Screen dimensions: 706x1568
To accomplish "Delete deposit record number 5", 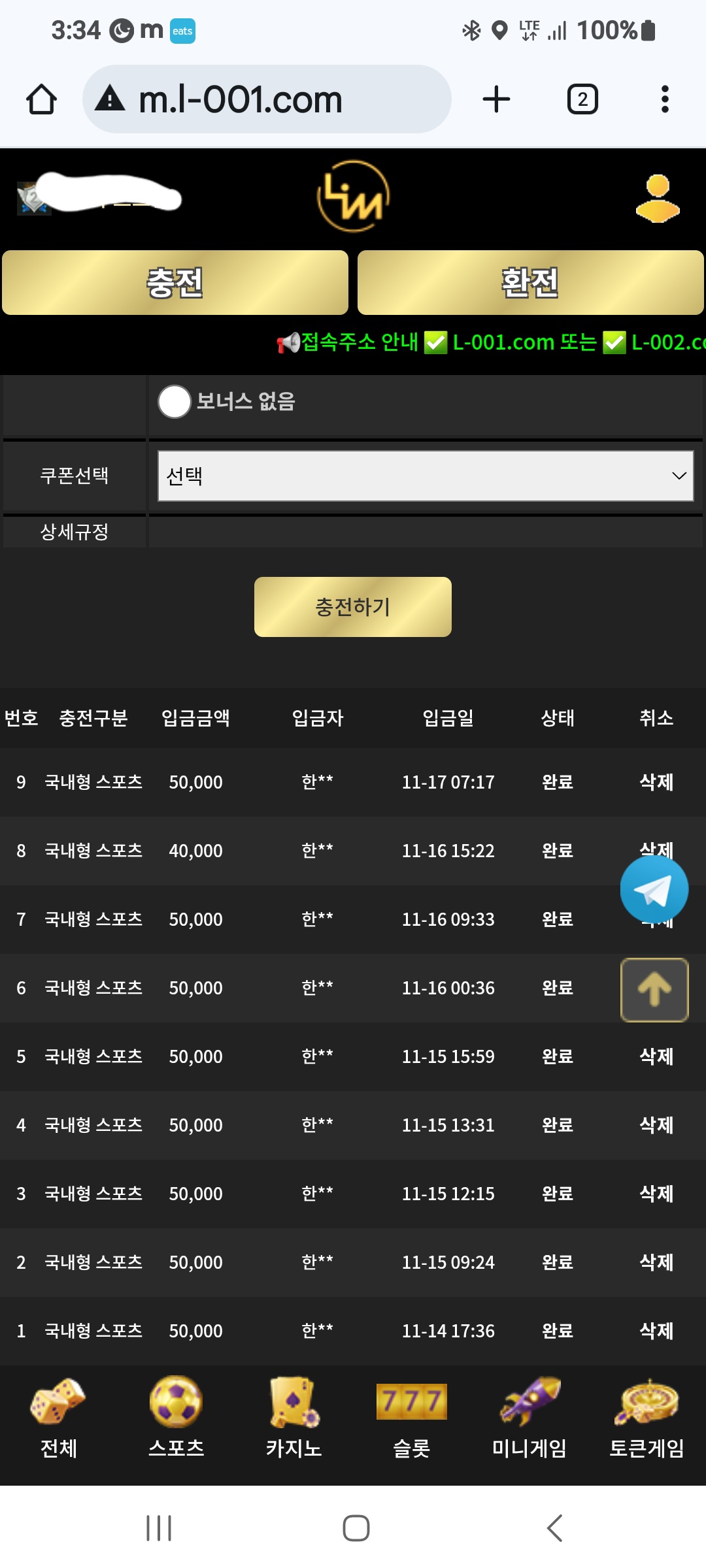I will coord(656,1056).
